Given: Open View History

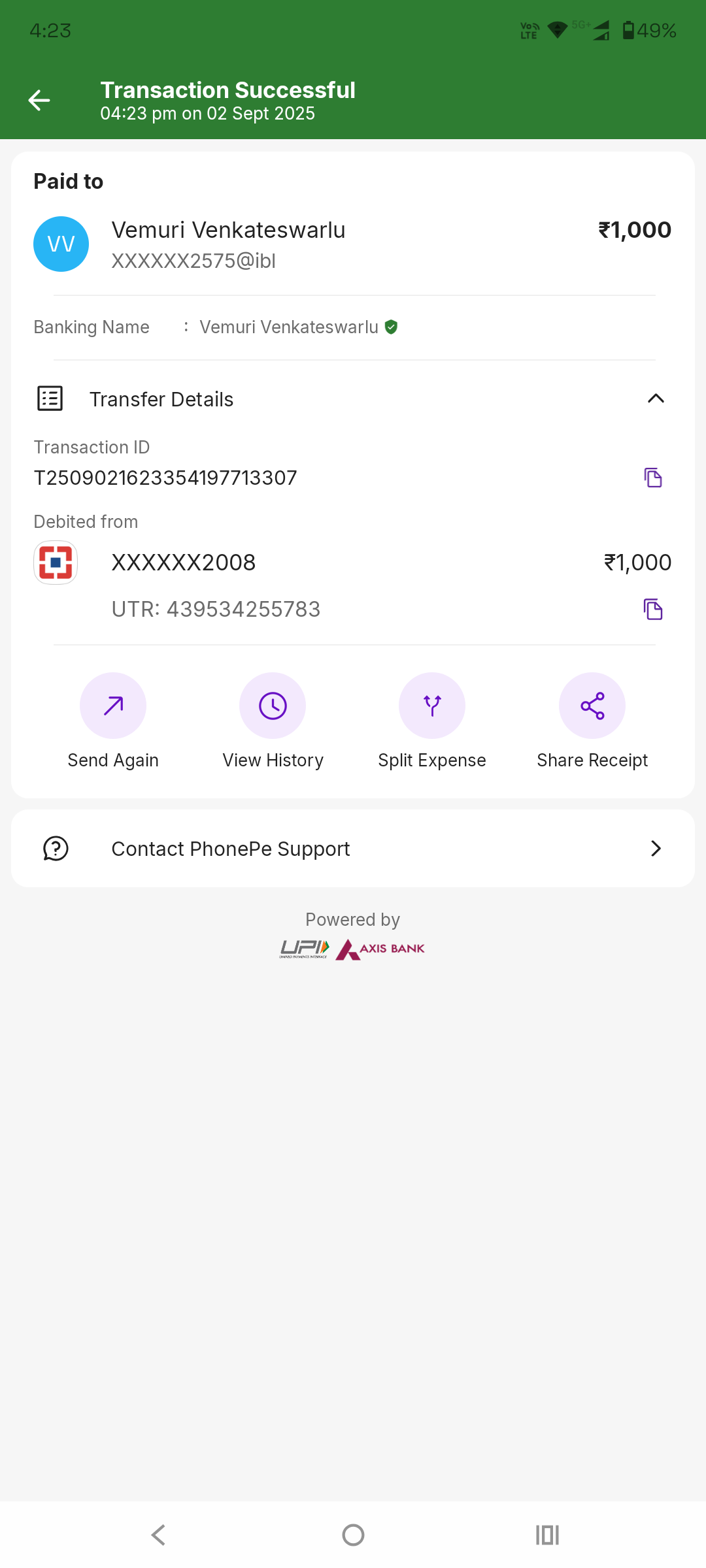Looking at the screenshot, I should [x=273, y=706].
